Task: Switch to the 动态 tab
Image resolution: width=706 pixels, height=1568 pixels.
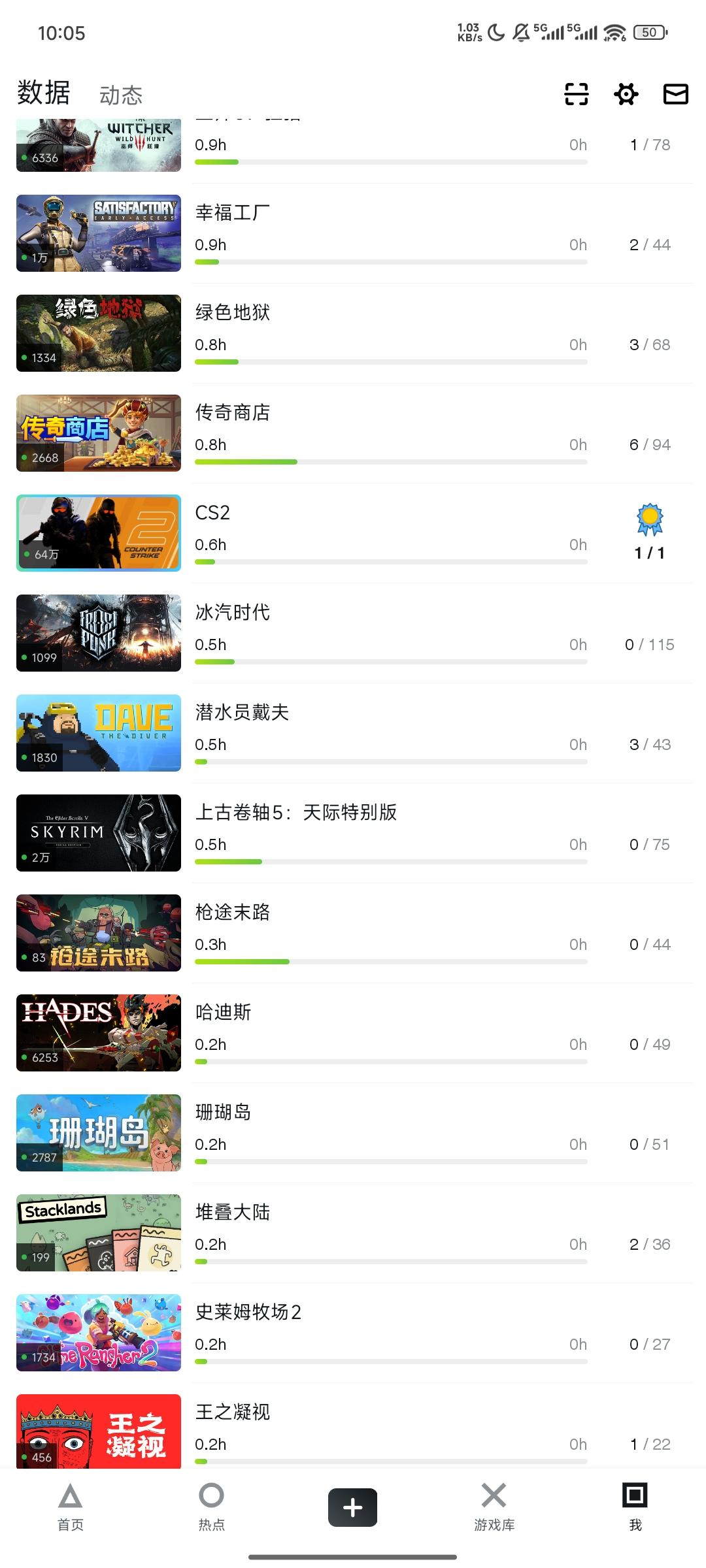Action: click(x=122, y=94)
